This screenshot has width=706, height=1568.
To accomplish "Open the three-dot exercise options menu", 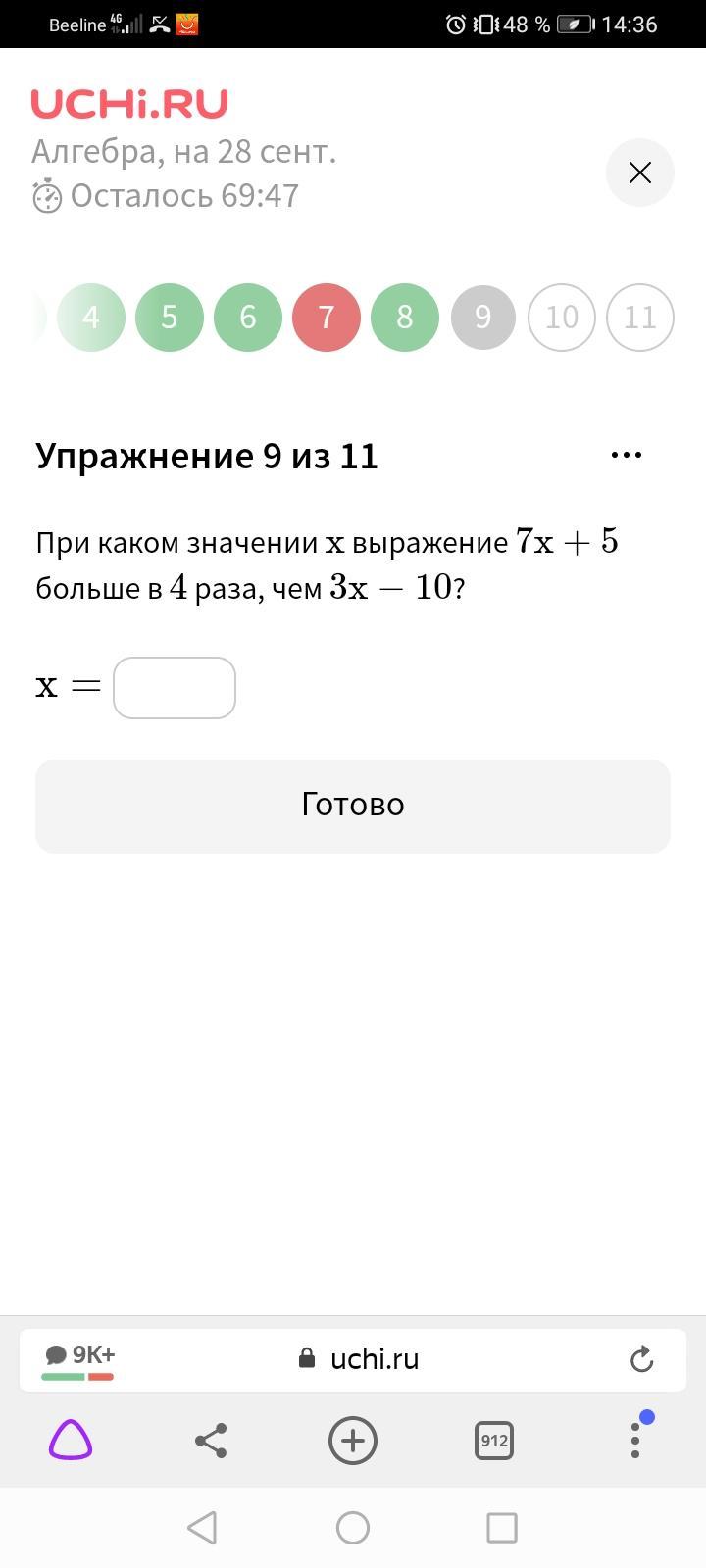I will pos(626,455).
